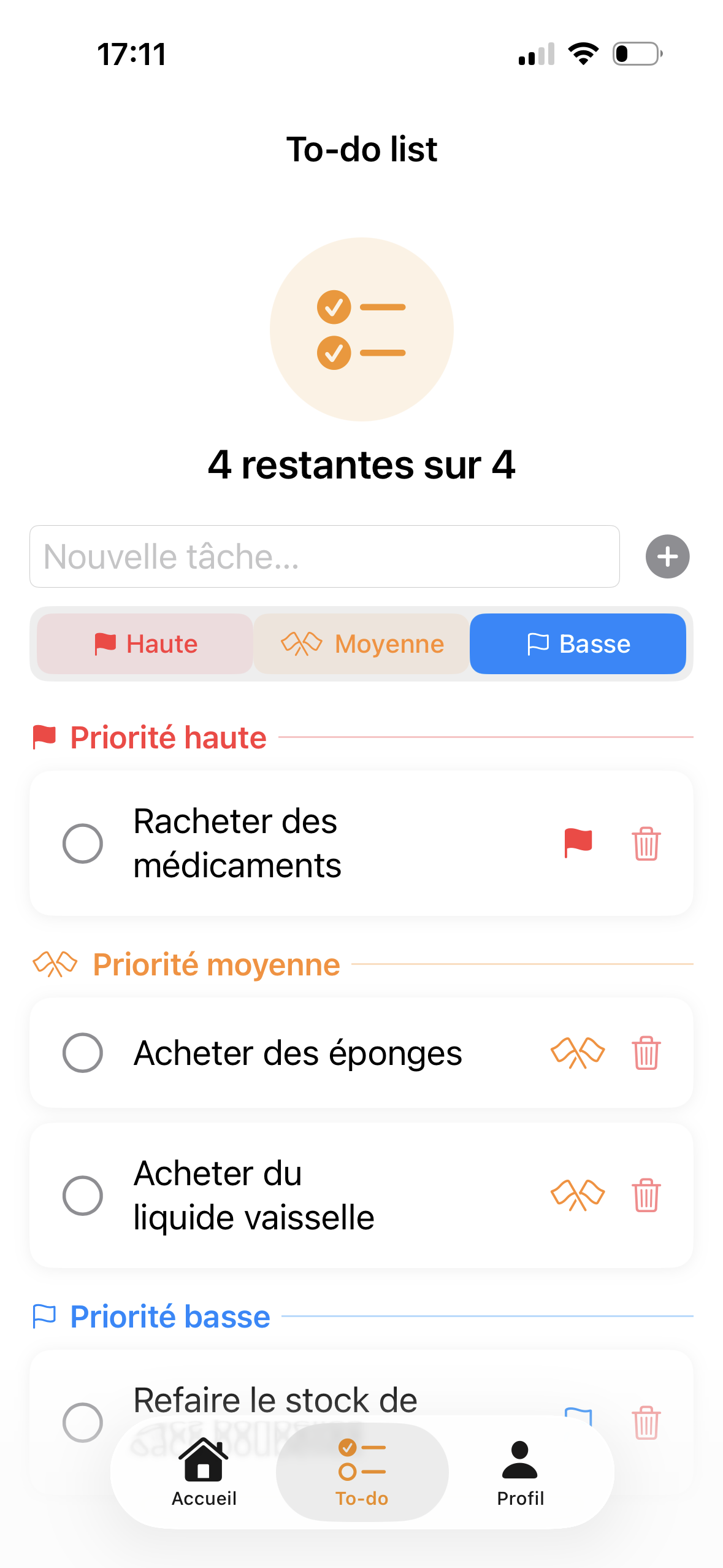Click the red flag icon on Racheter des médicaments
The height and width of the screenshot is (1568, 723).
point(577,844)
